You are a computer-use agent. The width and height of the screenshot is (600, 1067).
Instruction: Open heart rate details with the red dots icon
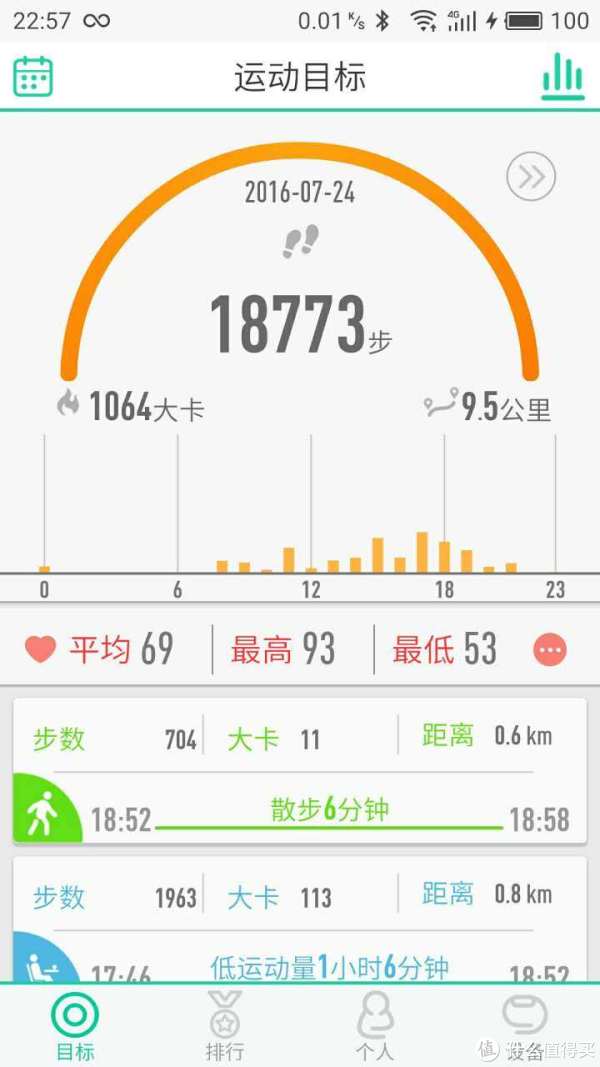(550, 650)
